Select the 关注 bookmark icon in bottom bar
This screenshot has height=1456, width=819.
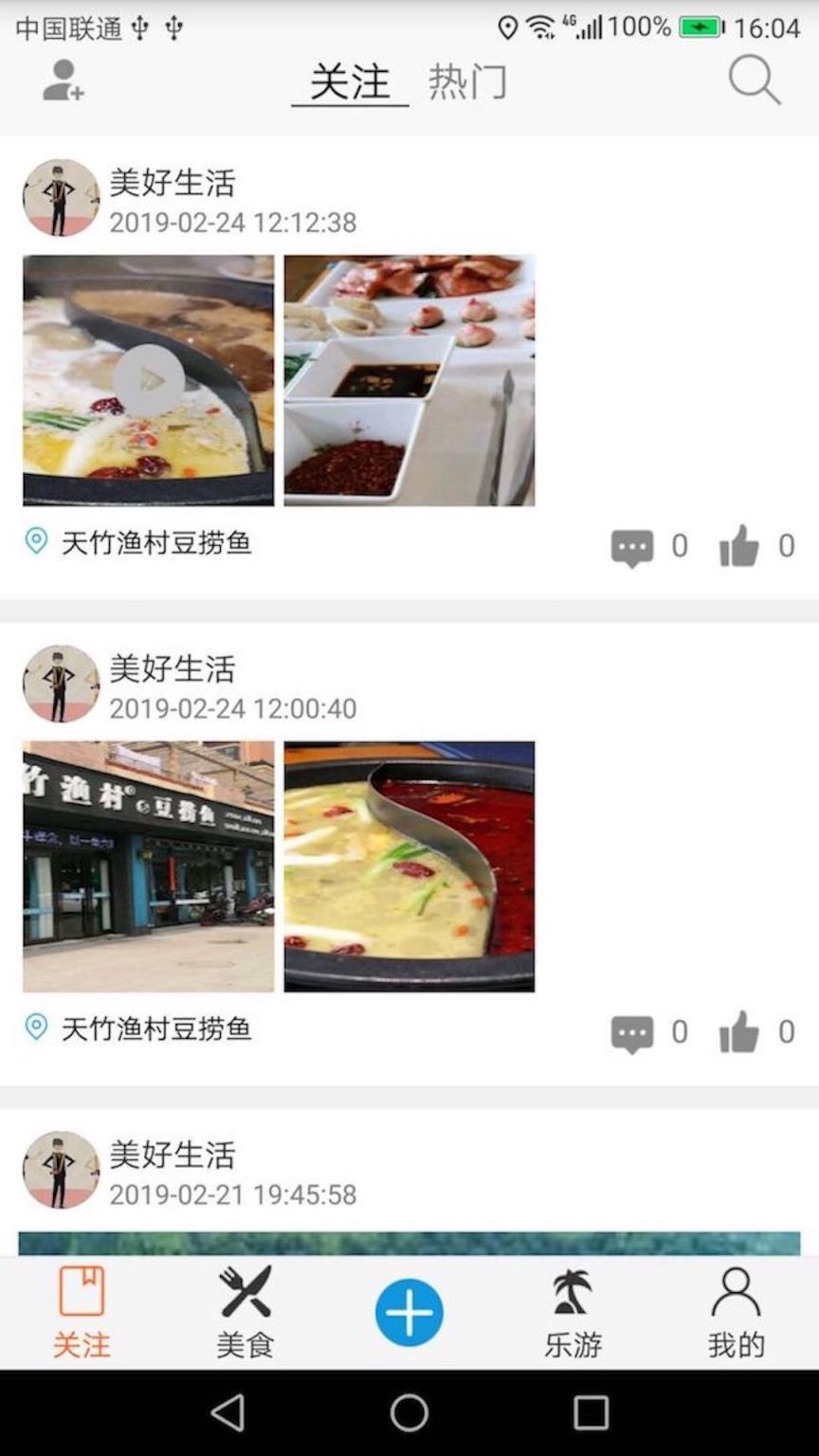tap(83, 1313)
